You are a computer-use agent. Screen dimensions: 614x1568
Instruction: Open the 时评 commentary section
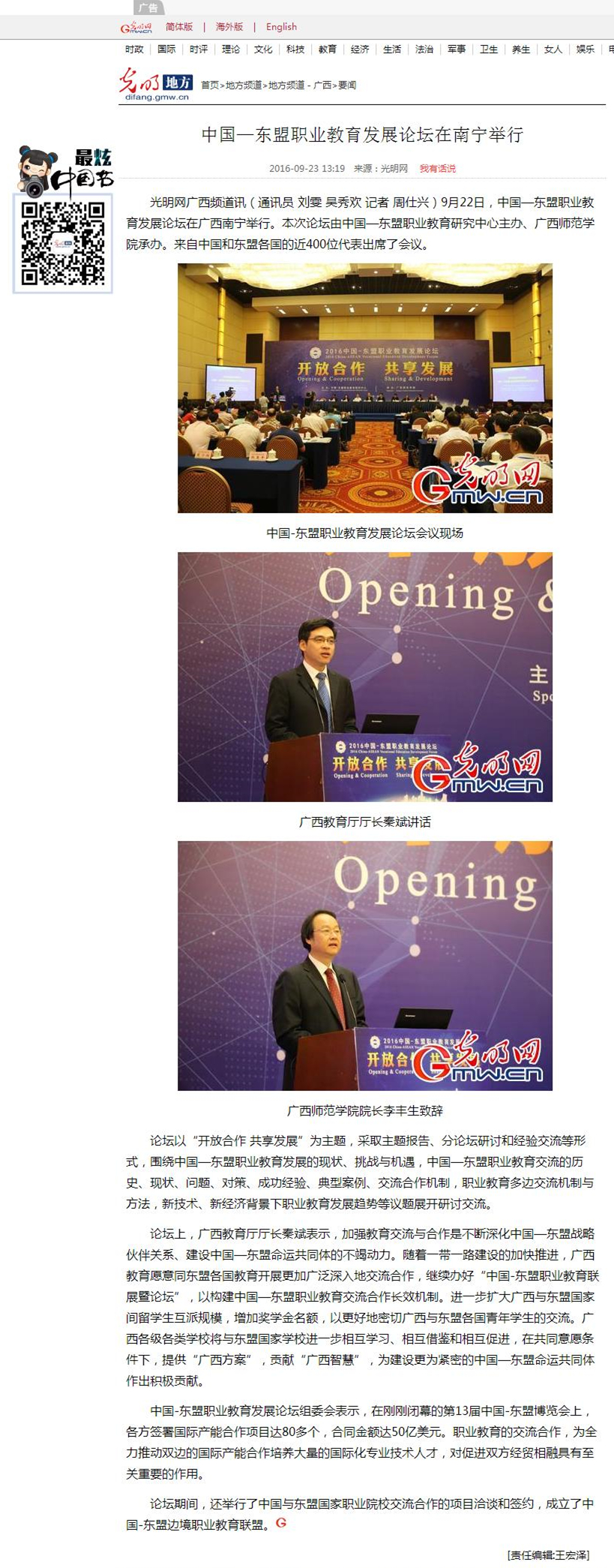click(x=199, y=50)
